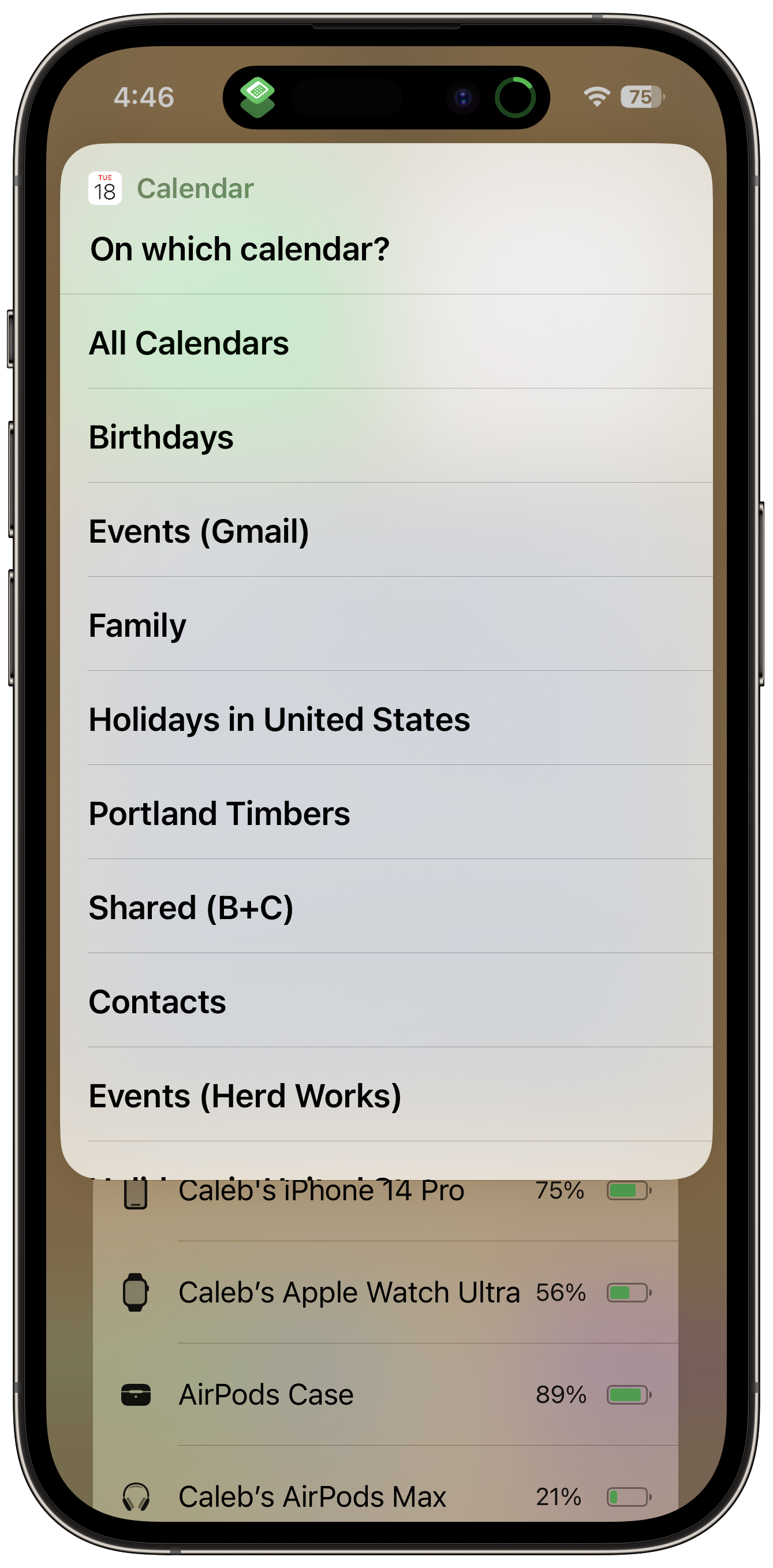
Task: Choose Holidays in United States
Action: (279, 719)
